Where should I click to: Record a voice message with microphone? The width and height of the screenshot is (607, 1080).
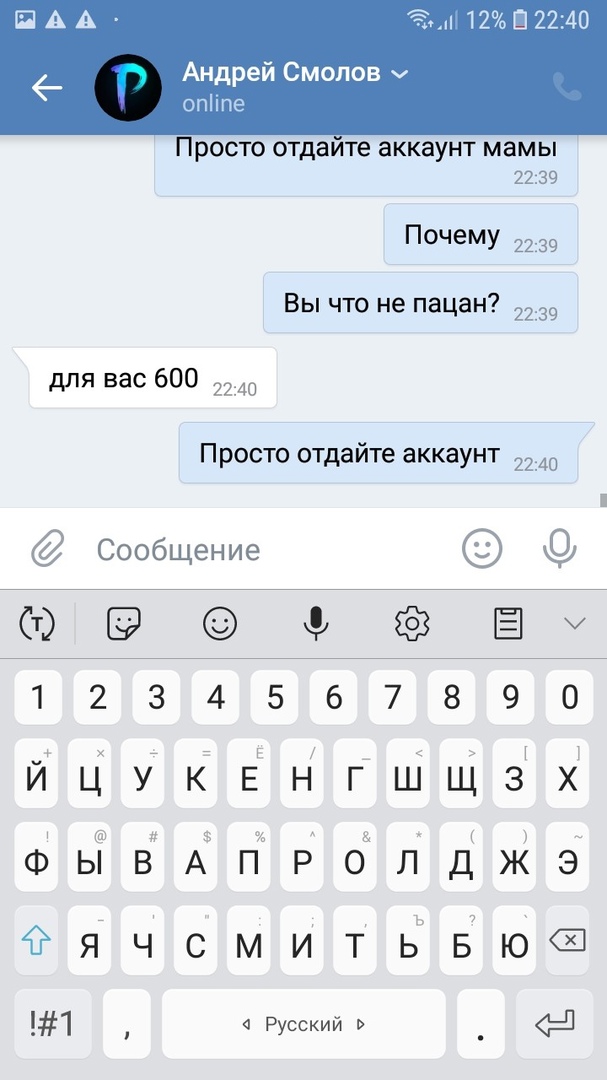coord(559,547)
